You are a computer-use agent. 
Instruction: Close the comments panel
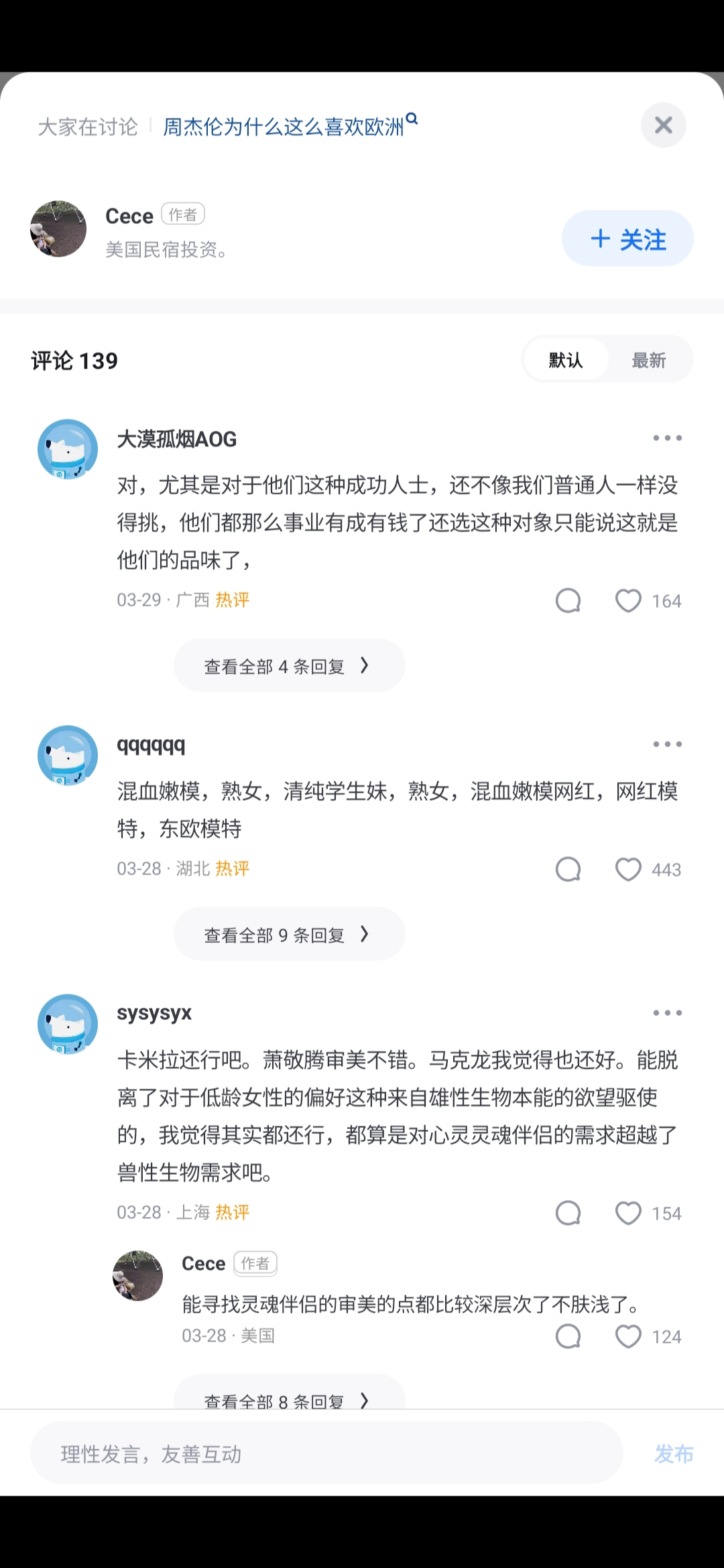pyautogui.click(x=663, y=125)
